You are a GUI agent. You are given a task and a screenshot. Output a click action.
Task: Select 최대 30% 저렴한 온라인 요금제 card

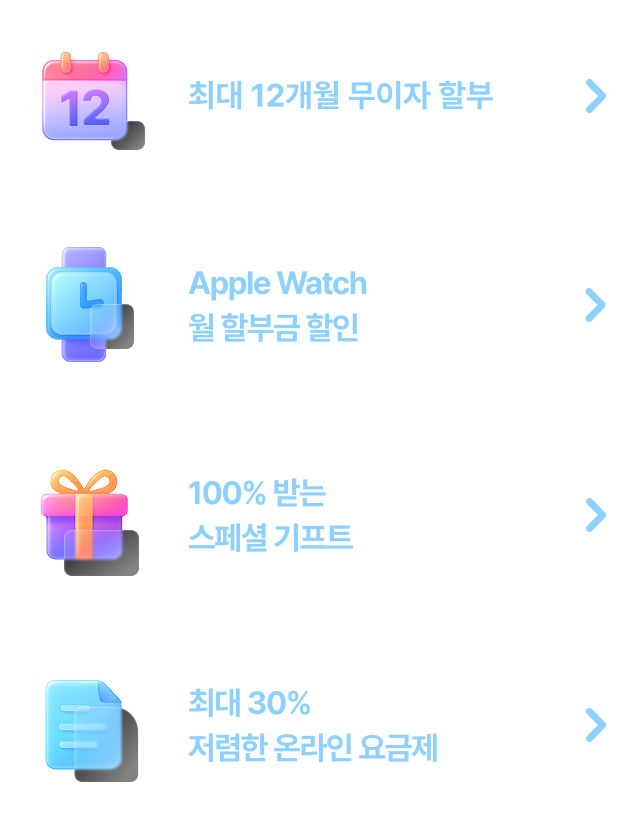click(x=320, y=725)
